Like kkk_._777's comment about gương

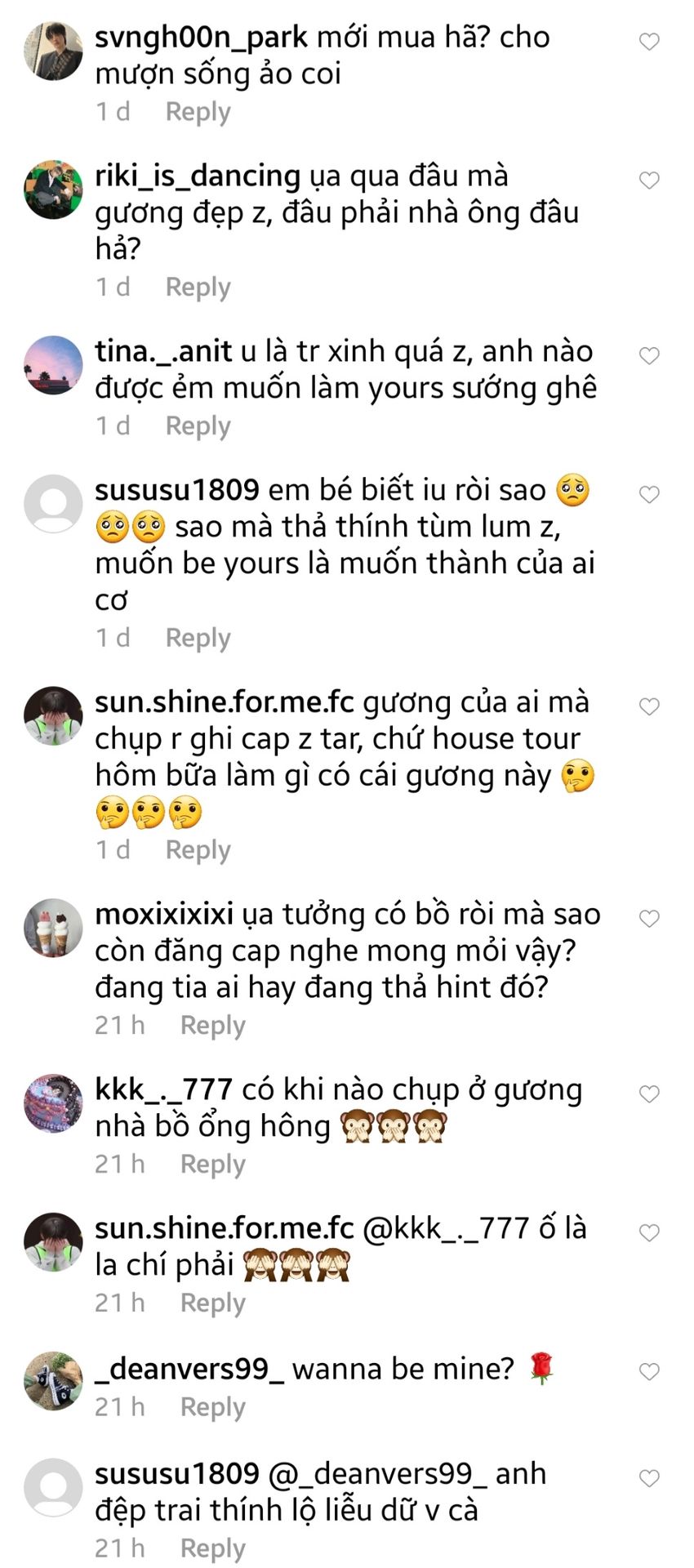(x=649, y=1094)
